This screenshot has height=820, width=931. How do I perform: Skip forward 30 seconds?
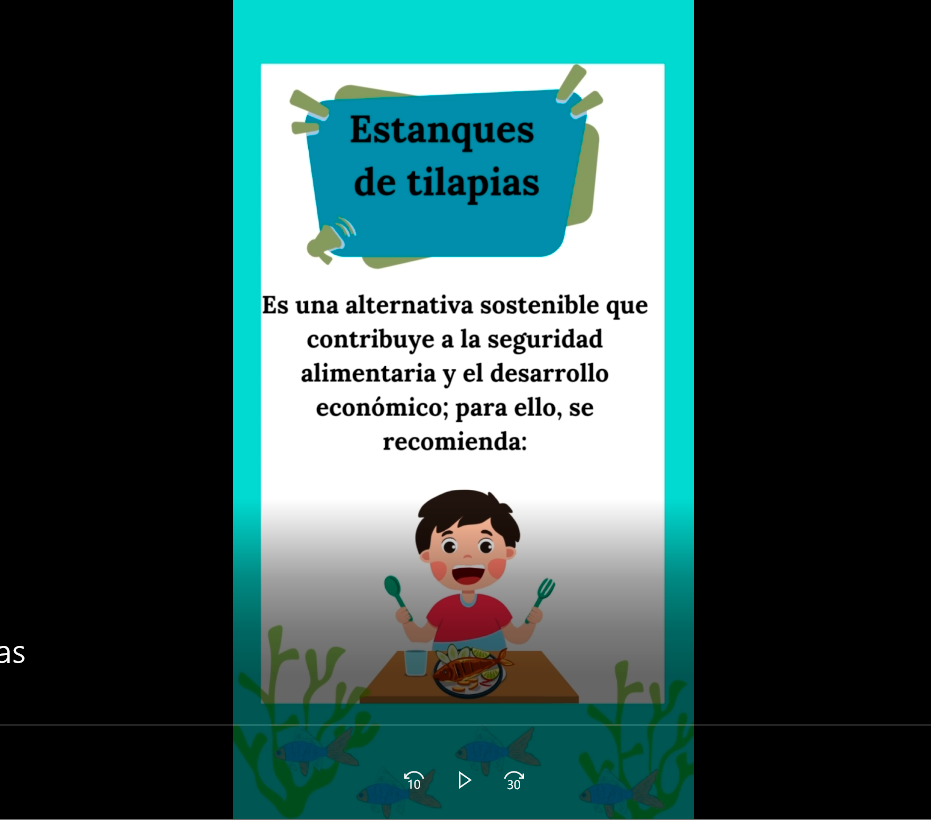pyautogui.click(x=514, y=780)
